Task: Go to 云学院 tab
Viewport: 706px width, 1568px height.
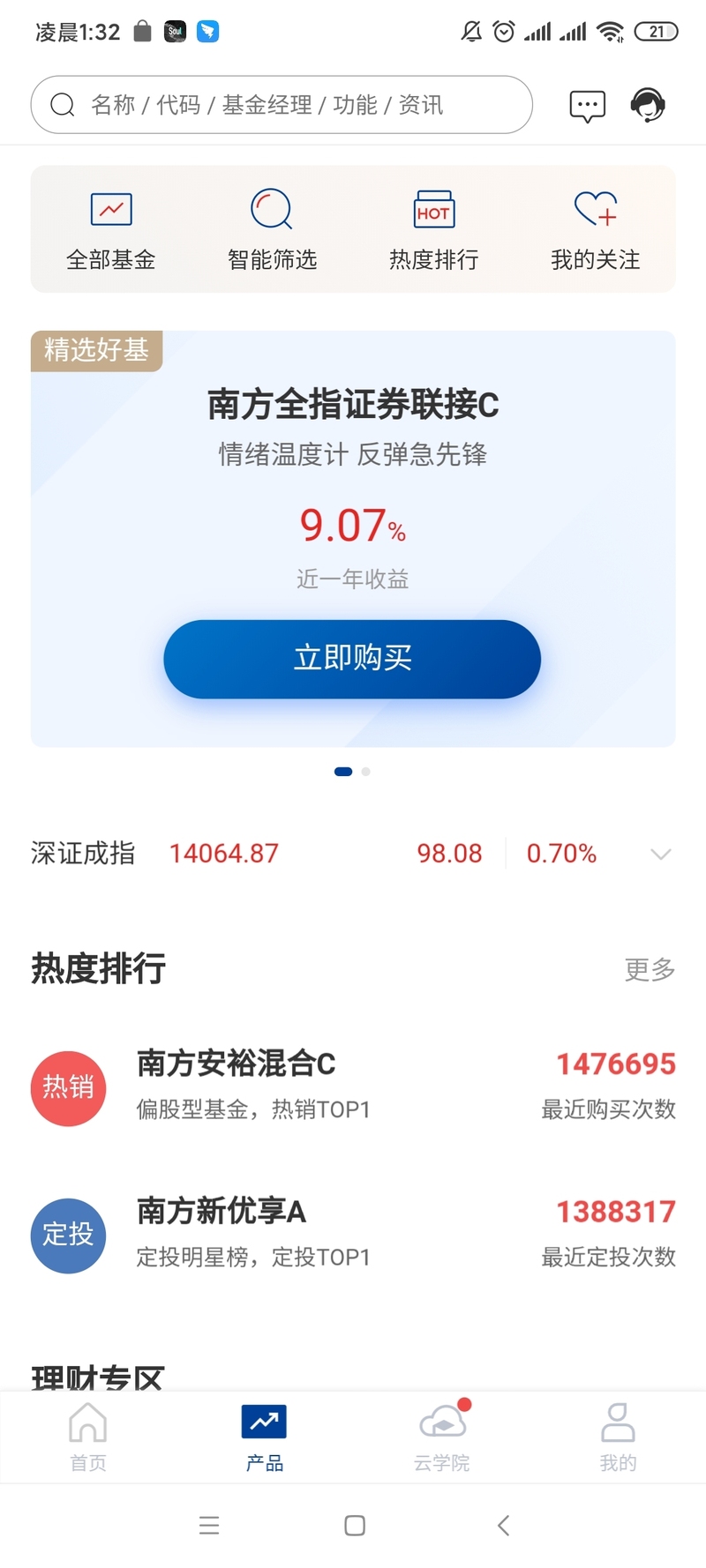Action: point(441,1437)
